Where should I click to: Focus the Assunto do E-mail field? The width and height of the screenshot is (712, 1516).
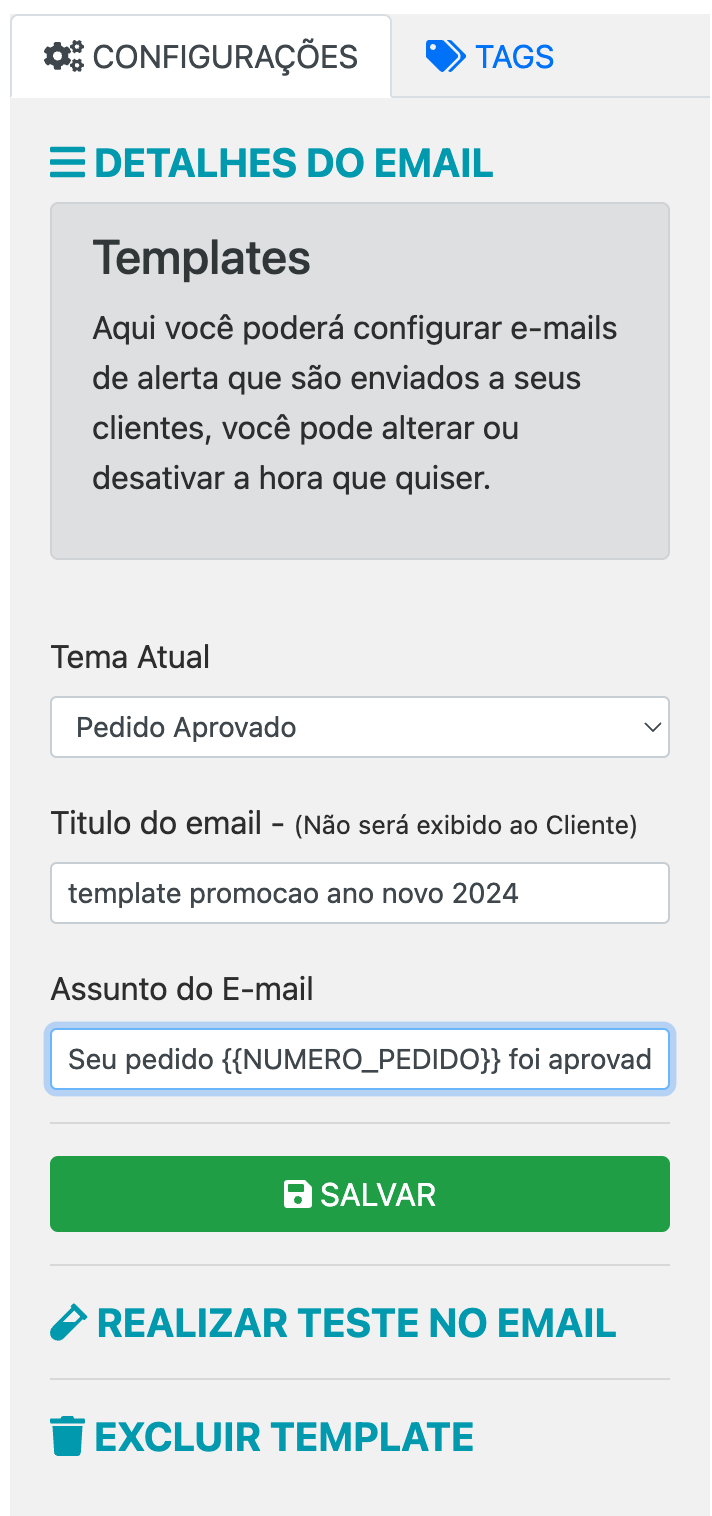[x=360, y=1059]
